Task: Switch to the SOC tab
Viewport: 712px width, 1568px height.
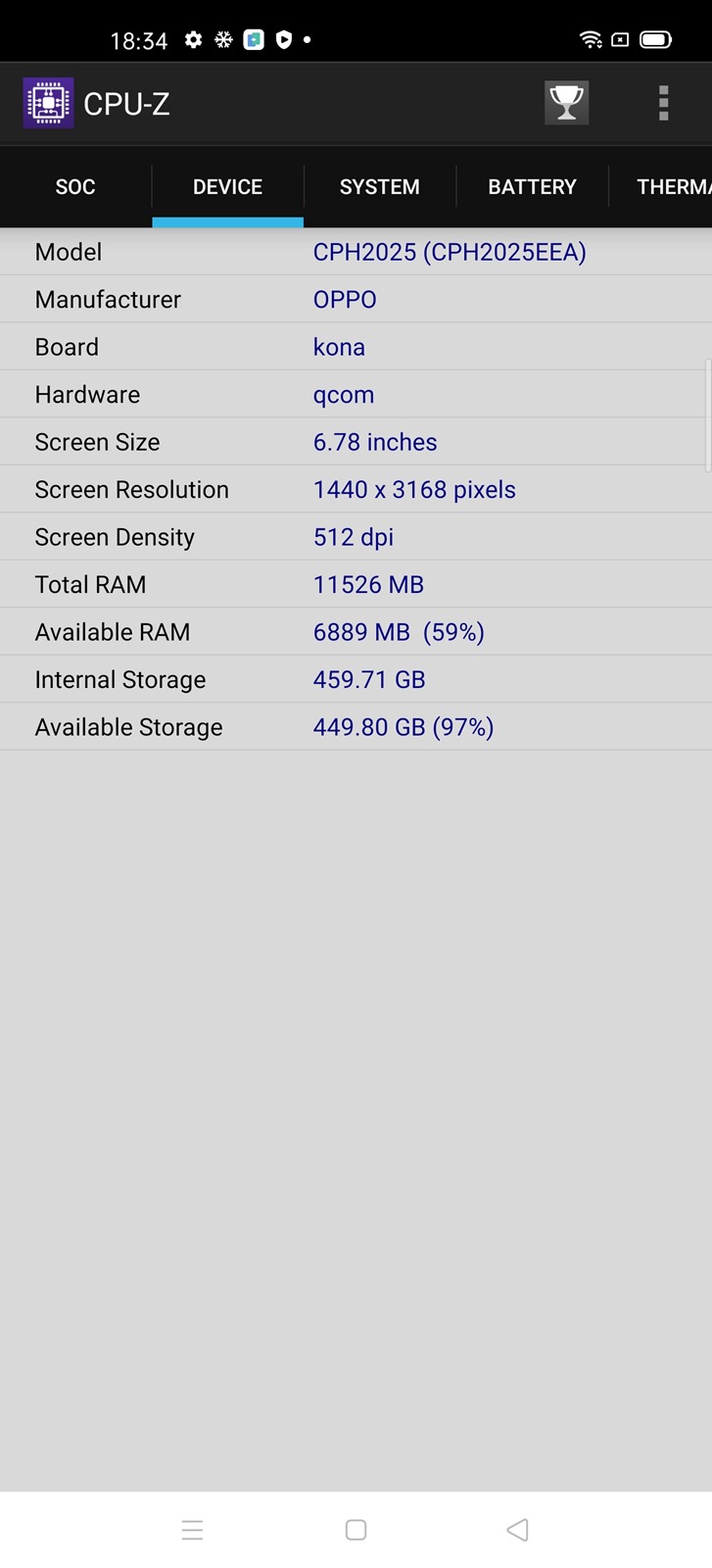Action: pyautogui.click(x=75, y=186)
